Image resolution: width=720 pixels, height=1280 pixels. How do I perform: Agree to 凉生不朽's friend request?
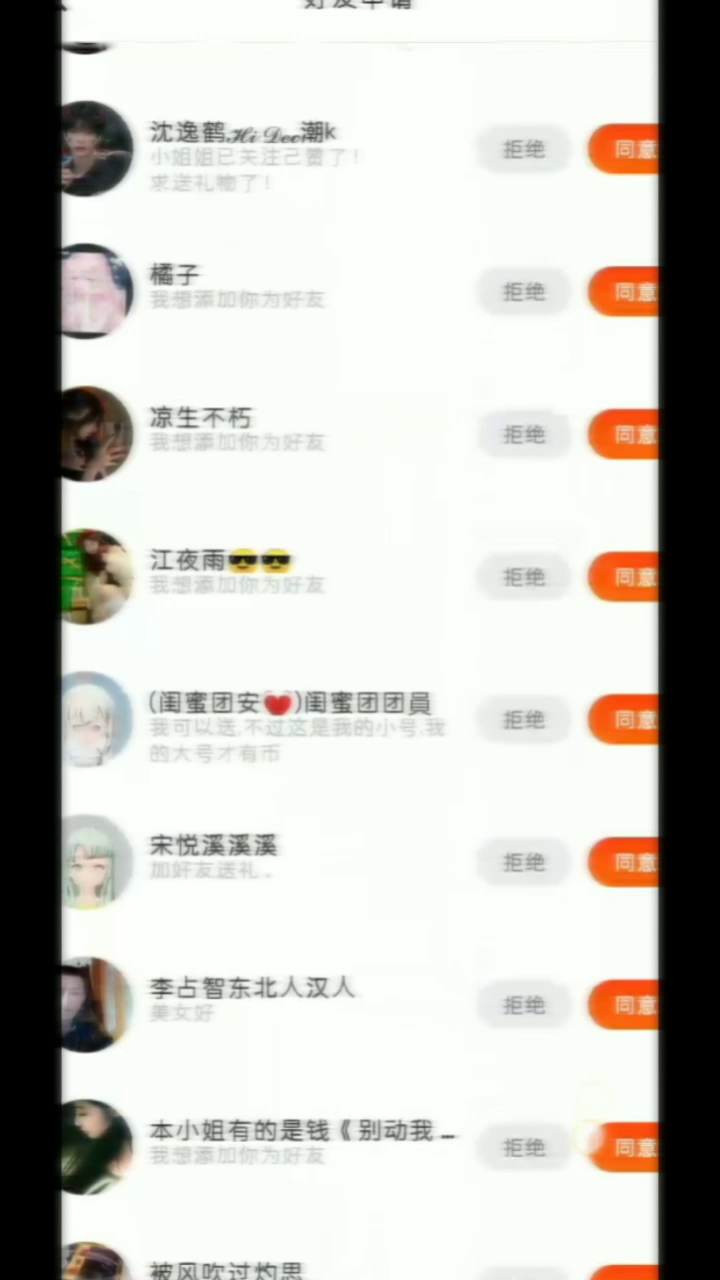click(624, 435)
